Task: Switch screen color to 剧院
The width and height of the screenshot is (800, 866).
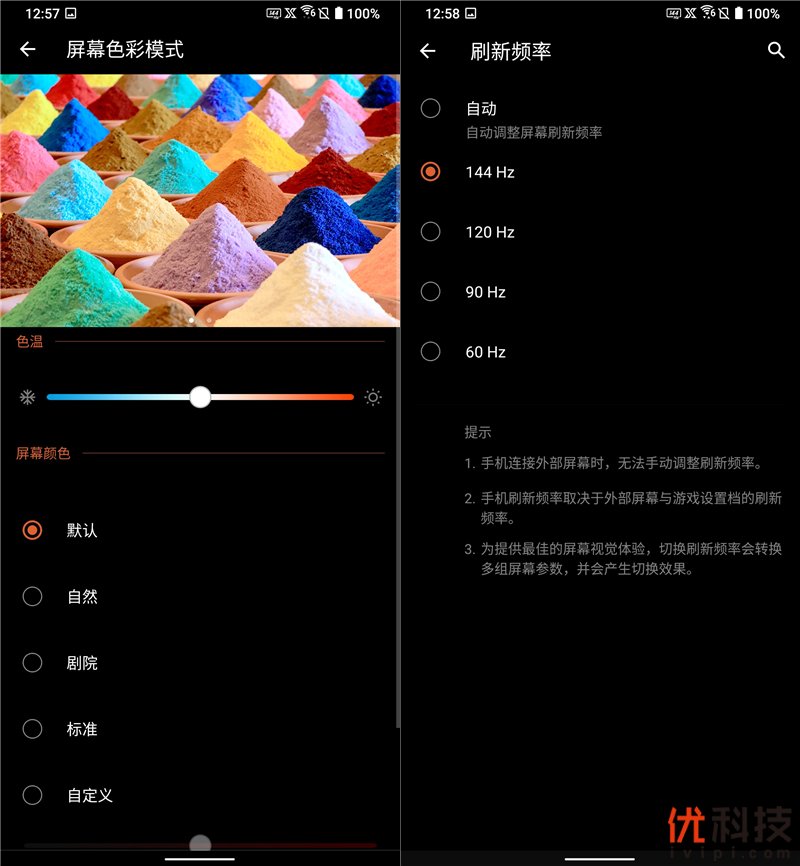Action: point(32,663)
